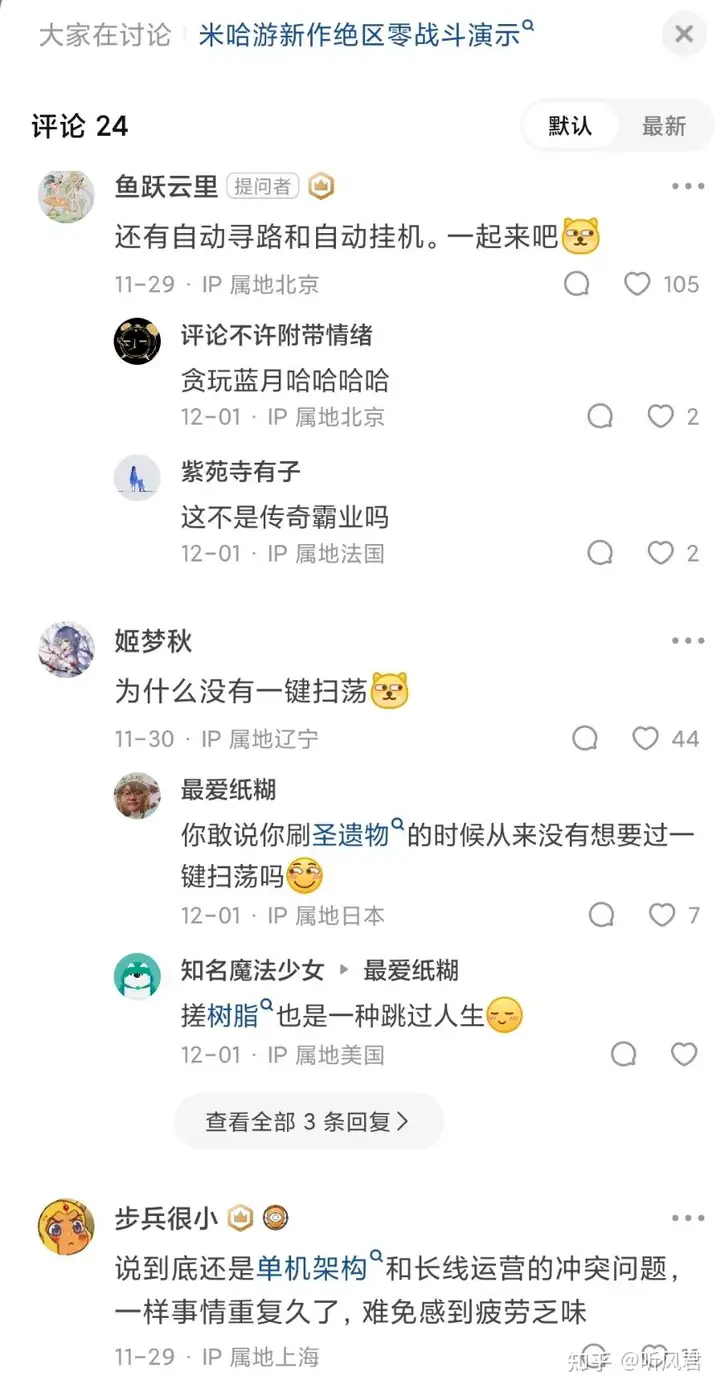Viewport: 720px width, 1390px height.
Task: View 鱼跃云里's profile avatar
Action: coord(66,196)
